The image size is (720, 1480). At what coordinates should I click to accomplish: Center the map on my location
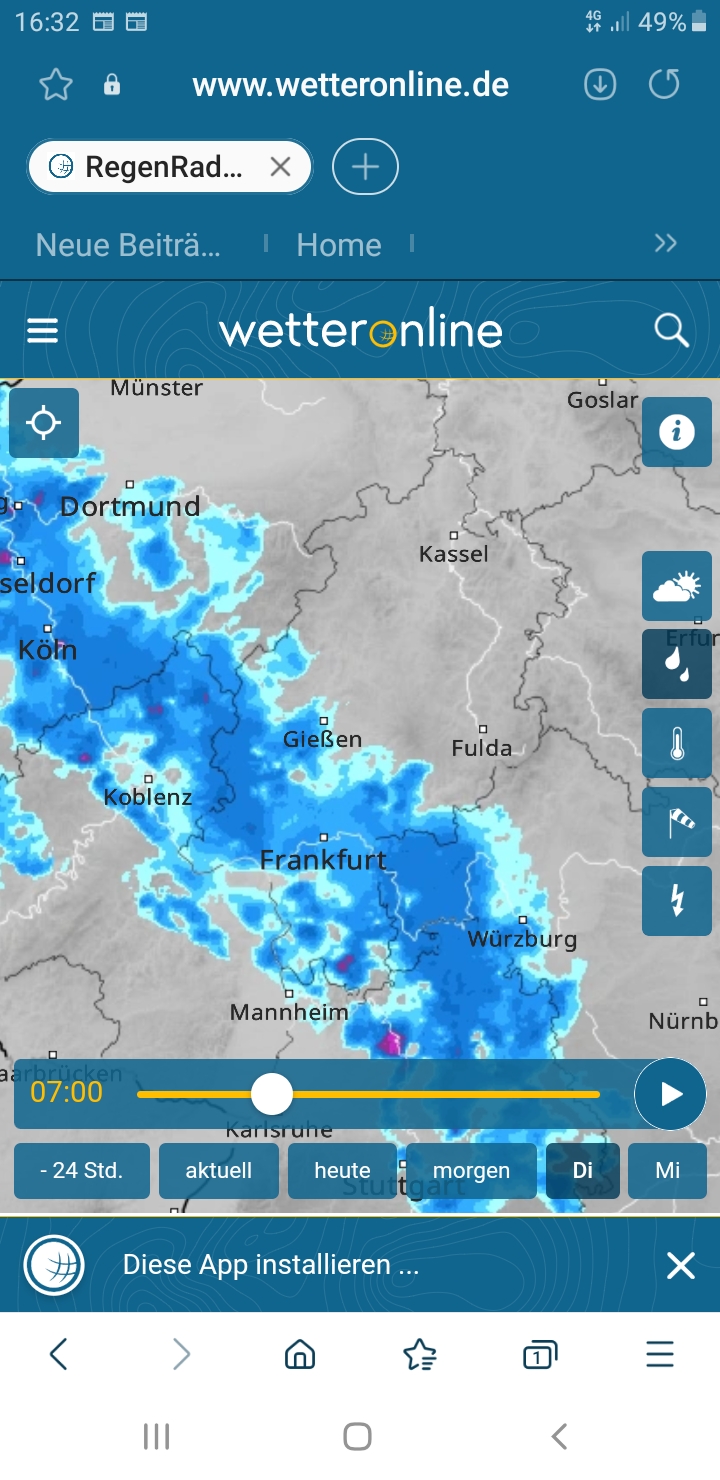click(44, 423)
